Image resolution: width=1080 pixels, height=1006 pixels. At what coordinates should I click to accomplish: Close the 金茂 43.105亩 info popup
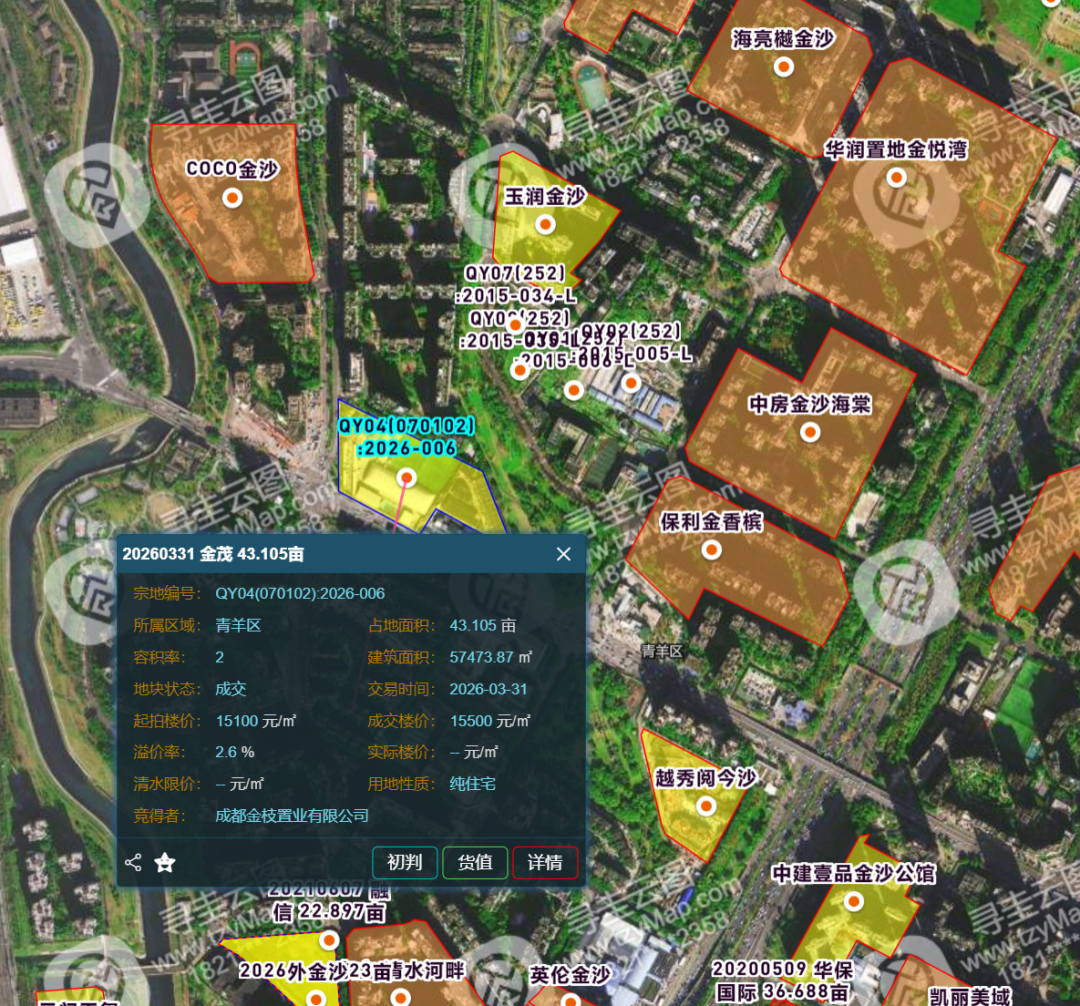tap(564, 554)
